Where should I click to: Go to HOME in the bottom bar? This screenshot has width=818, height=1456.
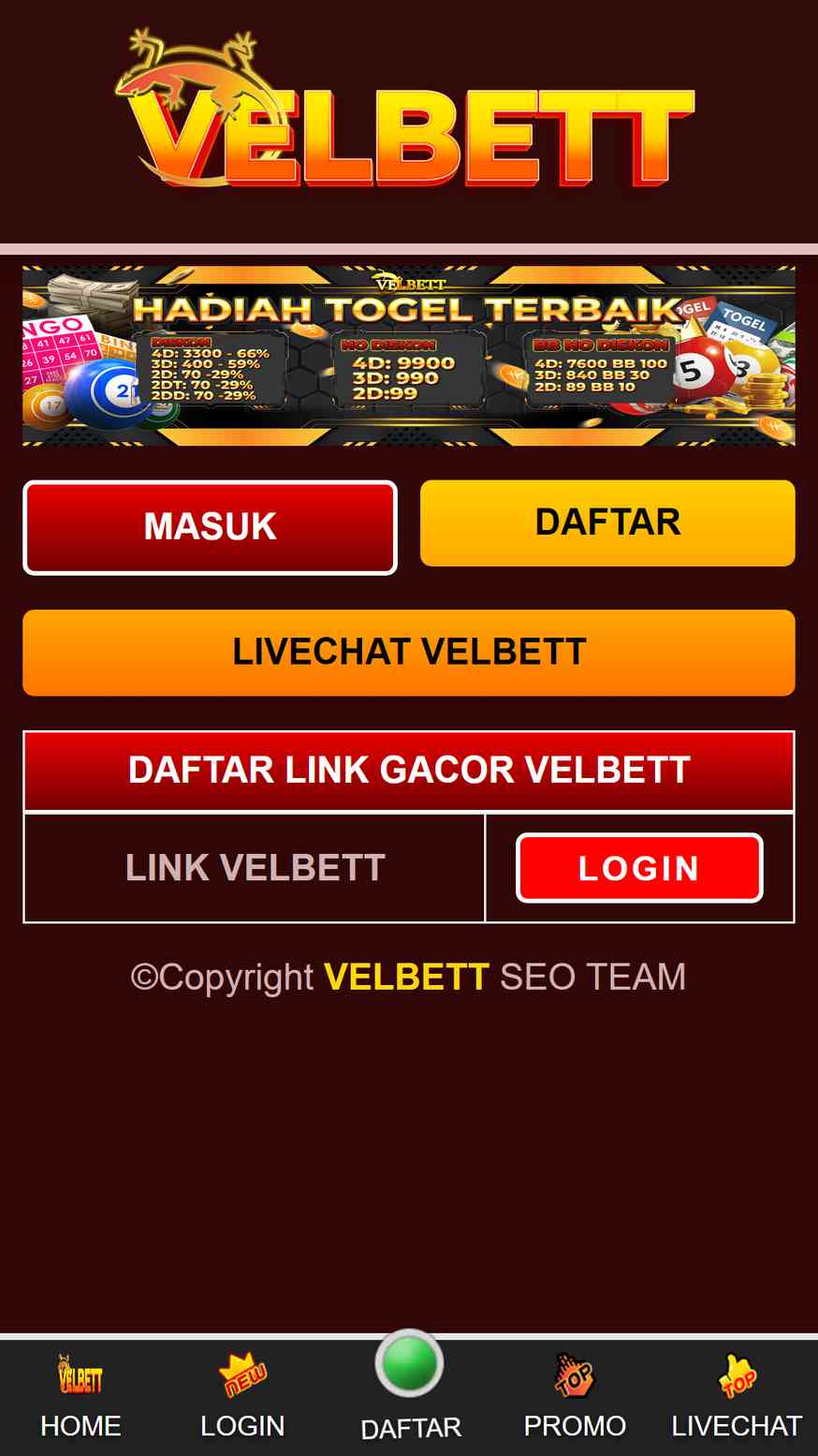80,1396
